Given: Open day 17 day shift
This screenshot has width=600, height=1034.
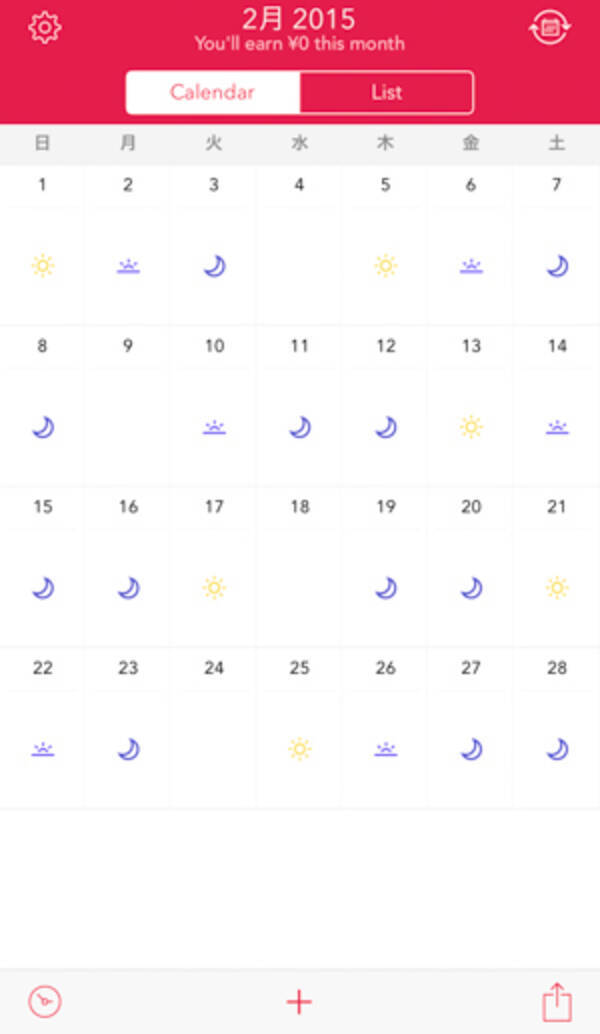Looking at the screenshot, I should click(x=214, y=568).
